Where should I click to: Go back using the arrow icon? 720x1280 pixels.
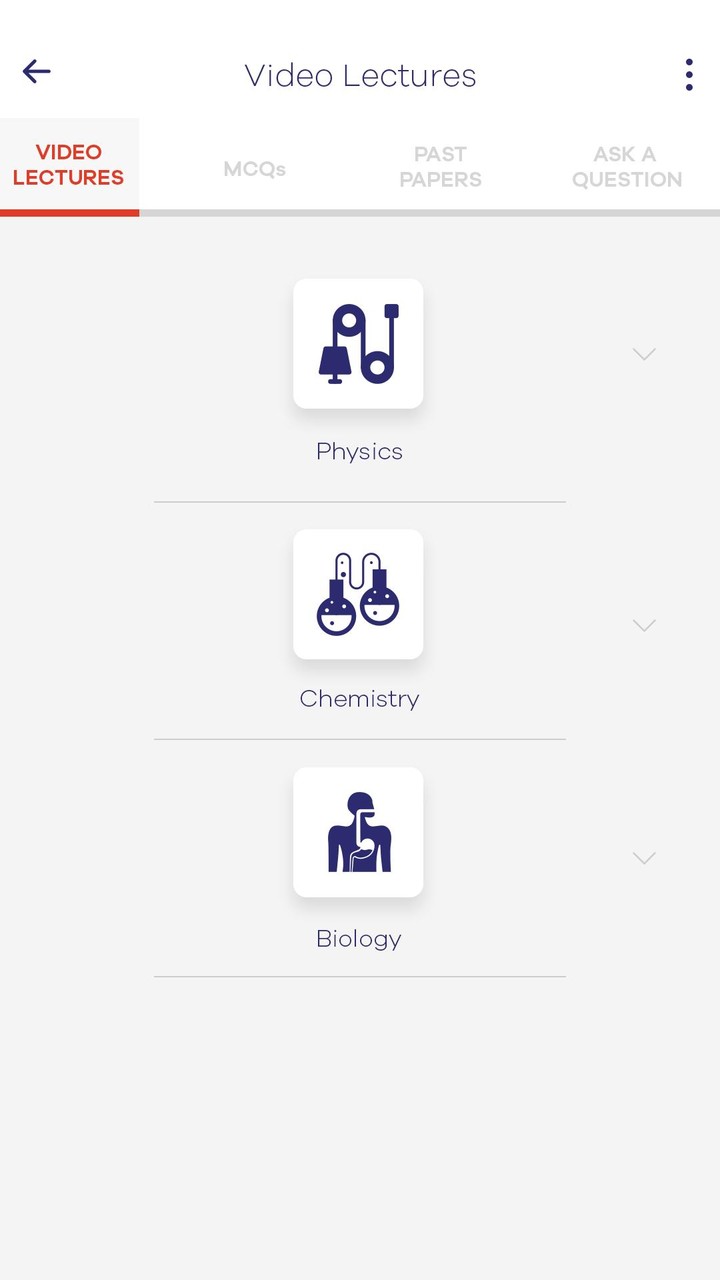(37, 71)
